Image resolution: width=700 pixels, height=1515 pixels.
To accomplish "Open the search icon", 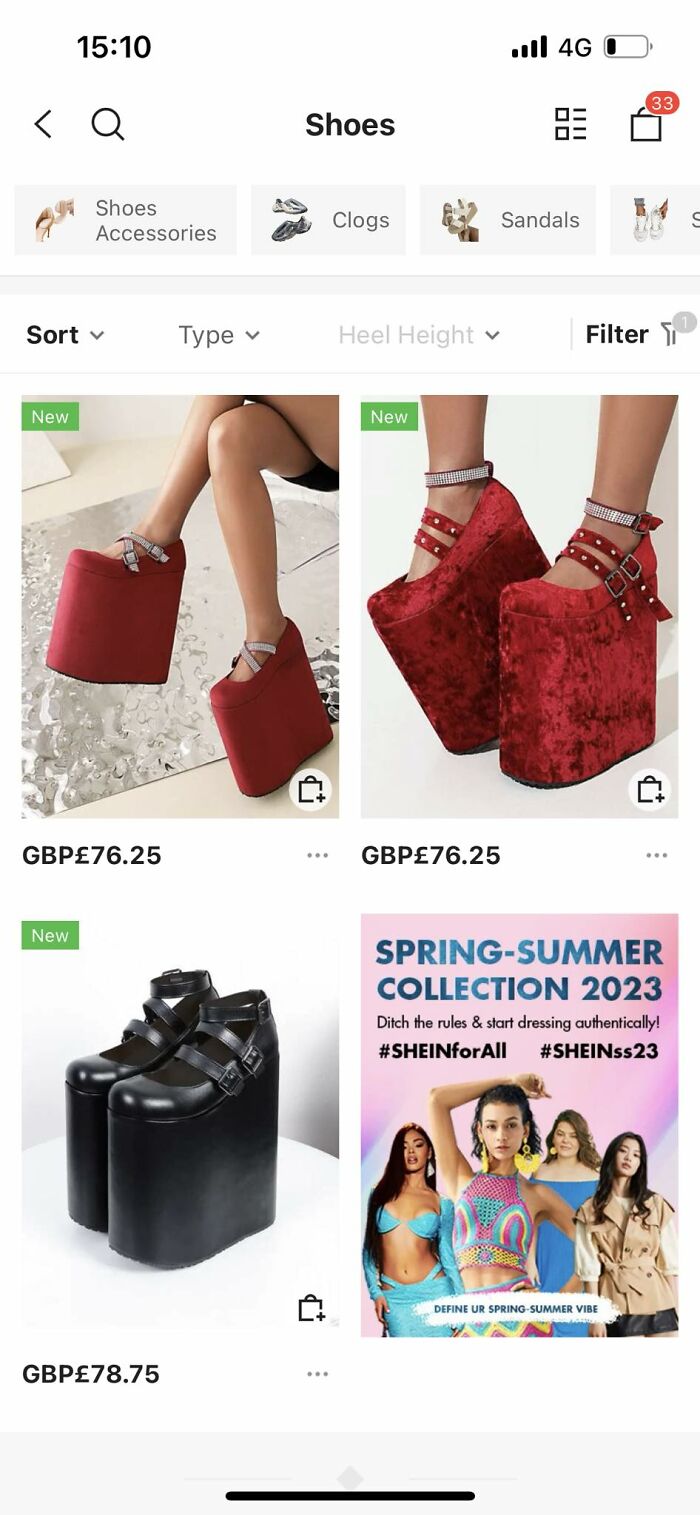I will pos(108,124).
